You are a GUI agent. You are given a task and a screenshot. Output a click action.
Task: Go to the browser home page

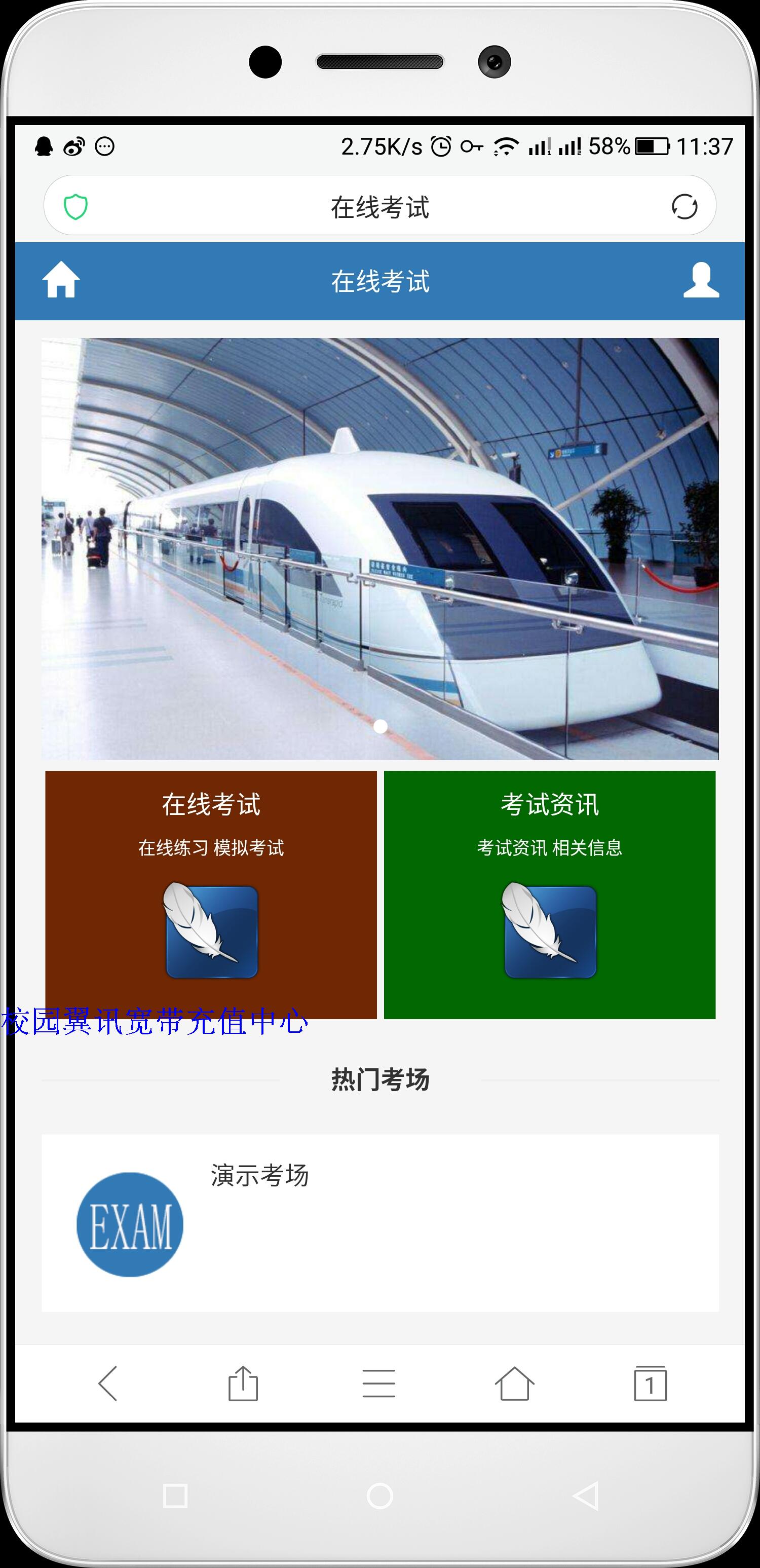click(x=514, y=1384)
